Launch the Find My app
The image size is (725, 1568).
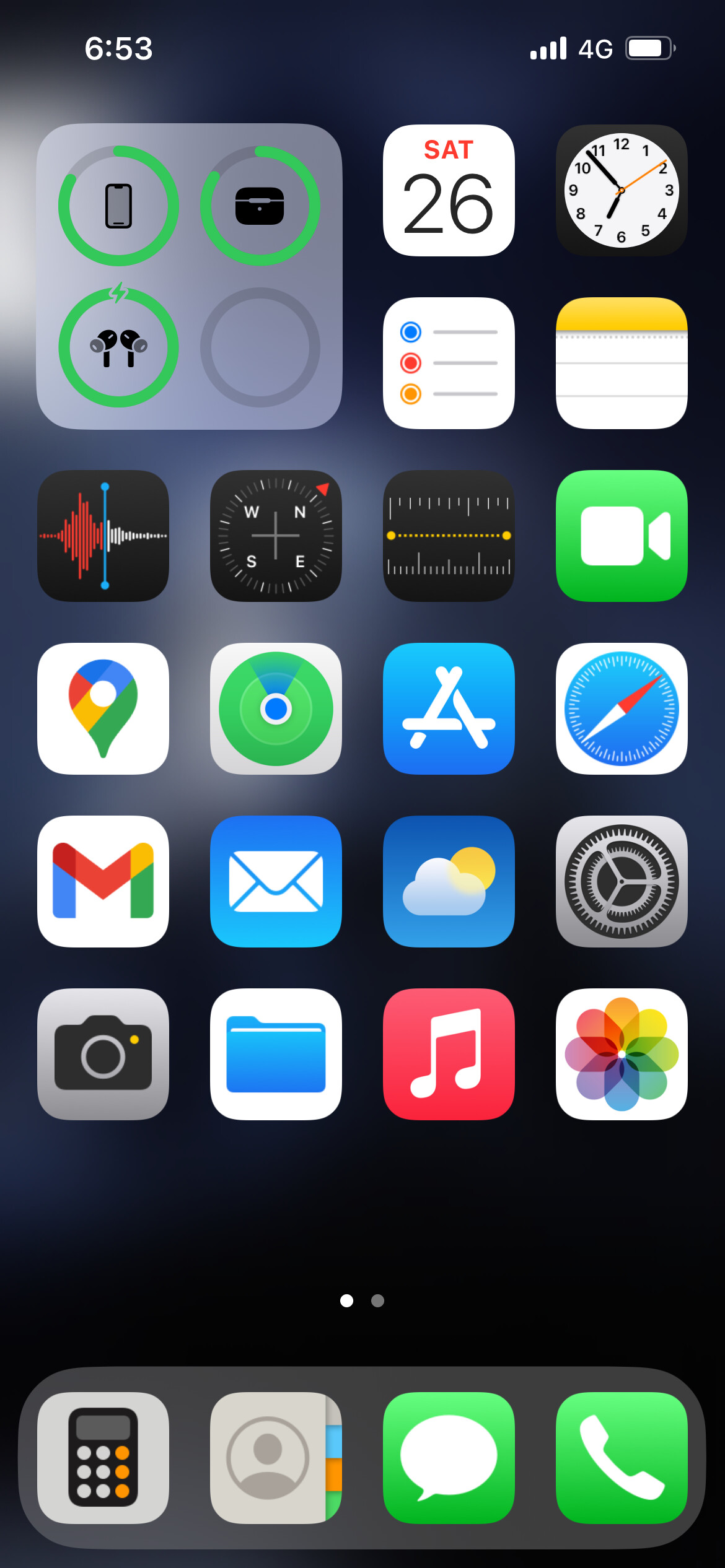pos(276,708)
